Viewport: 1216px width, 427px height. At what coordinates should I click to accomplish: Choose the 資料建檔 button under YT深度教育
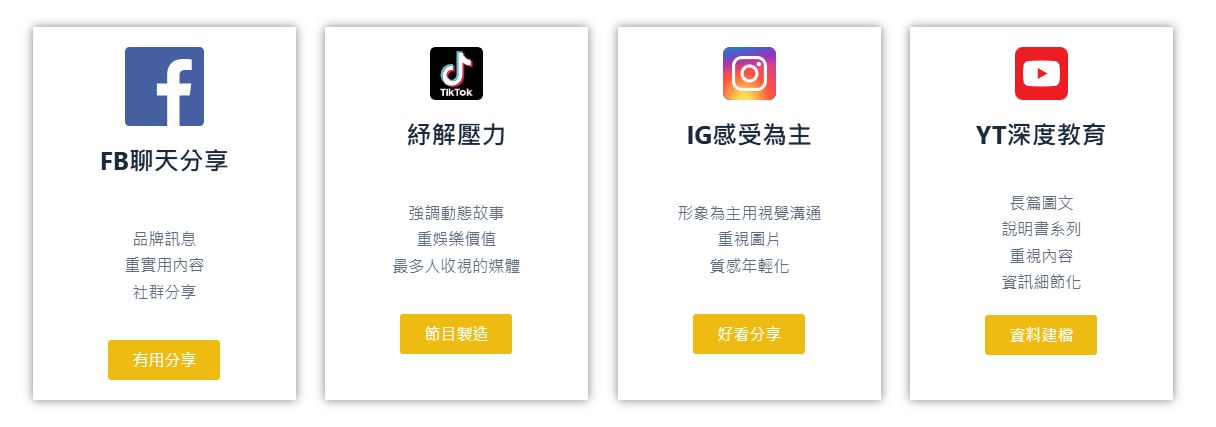coord(1040,335)
